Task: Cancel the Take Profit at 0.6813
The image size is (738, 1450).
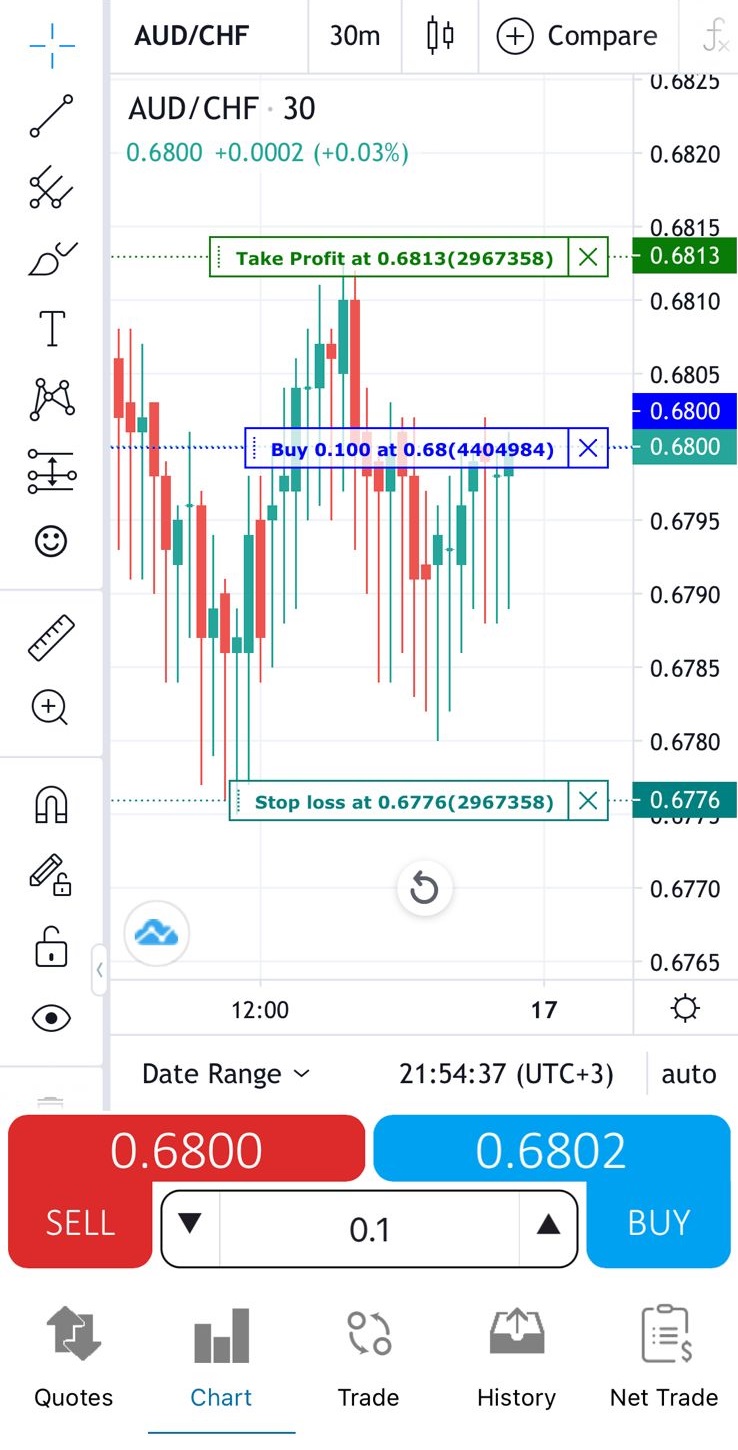Action: pyautogui.click(x=588, y=258)
